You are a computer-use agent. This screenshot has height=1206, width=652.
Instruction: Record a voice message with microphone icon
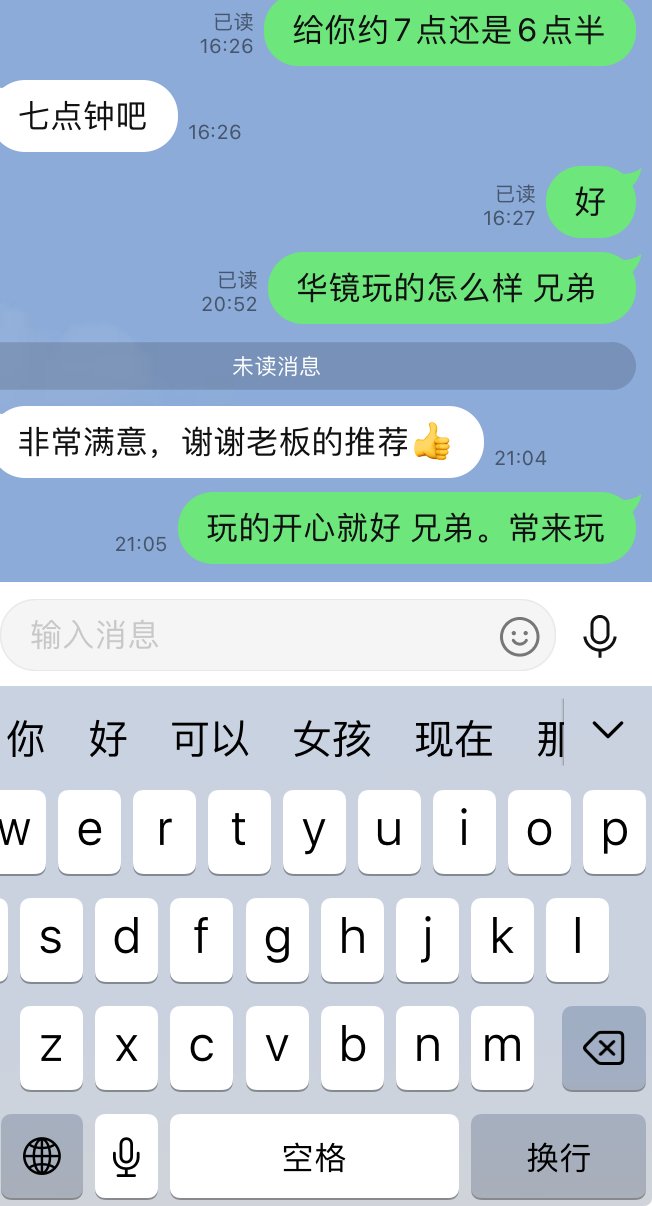[x=600, y=635]
